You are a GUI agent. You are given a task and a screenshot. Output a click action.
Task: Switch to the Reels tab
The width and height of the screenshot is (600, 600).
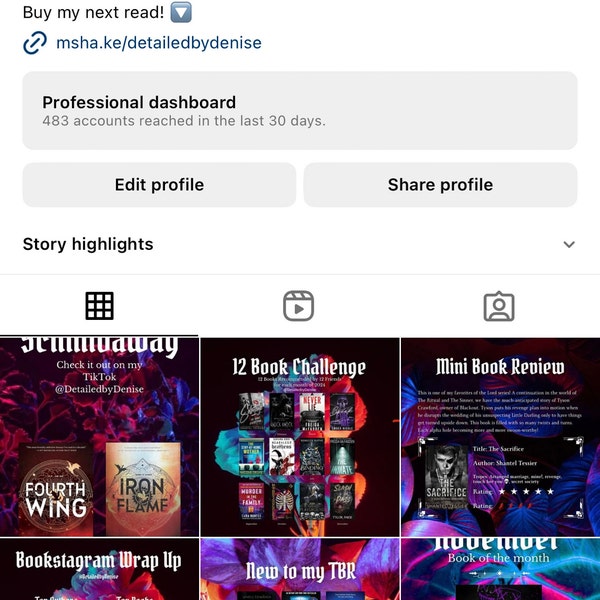(298, 306)
